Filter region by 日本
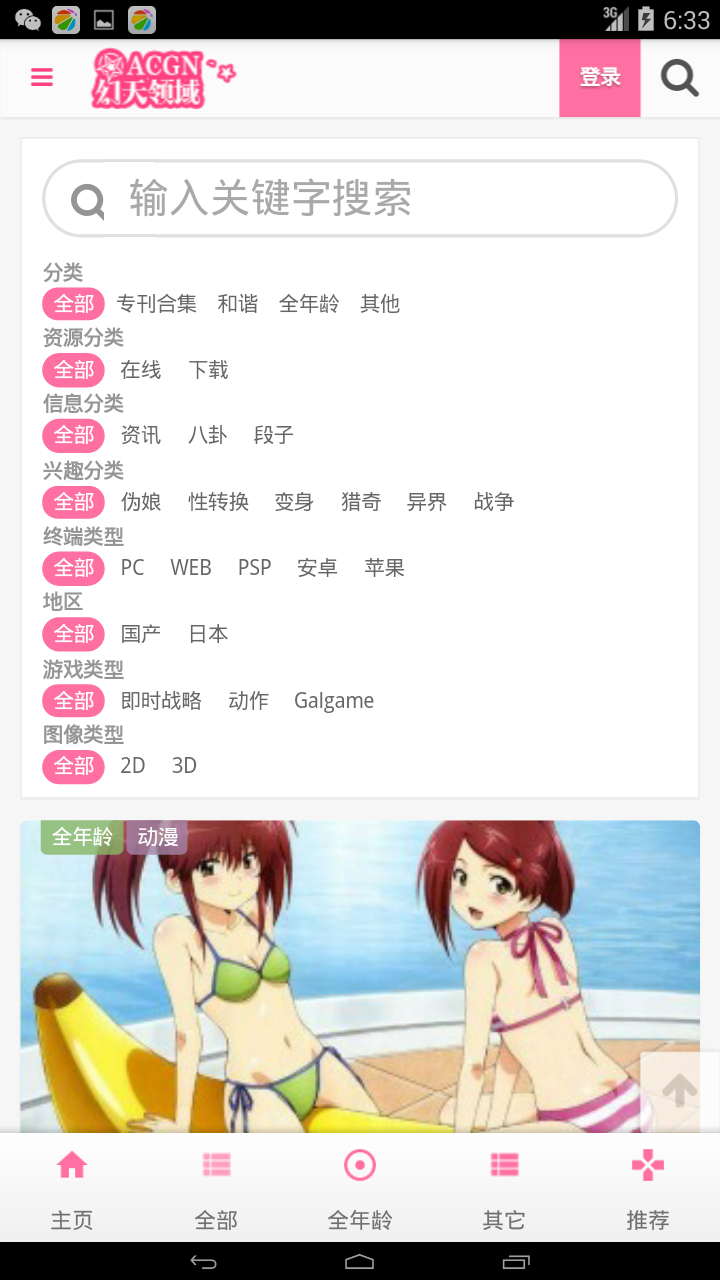Screen dimensions: 720x1280 [x=208, y=634]
